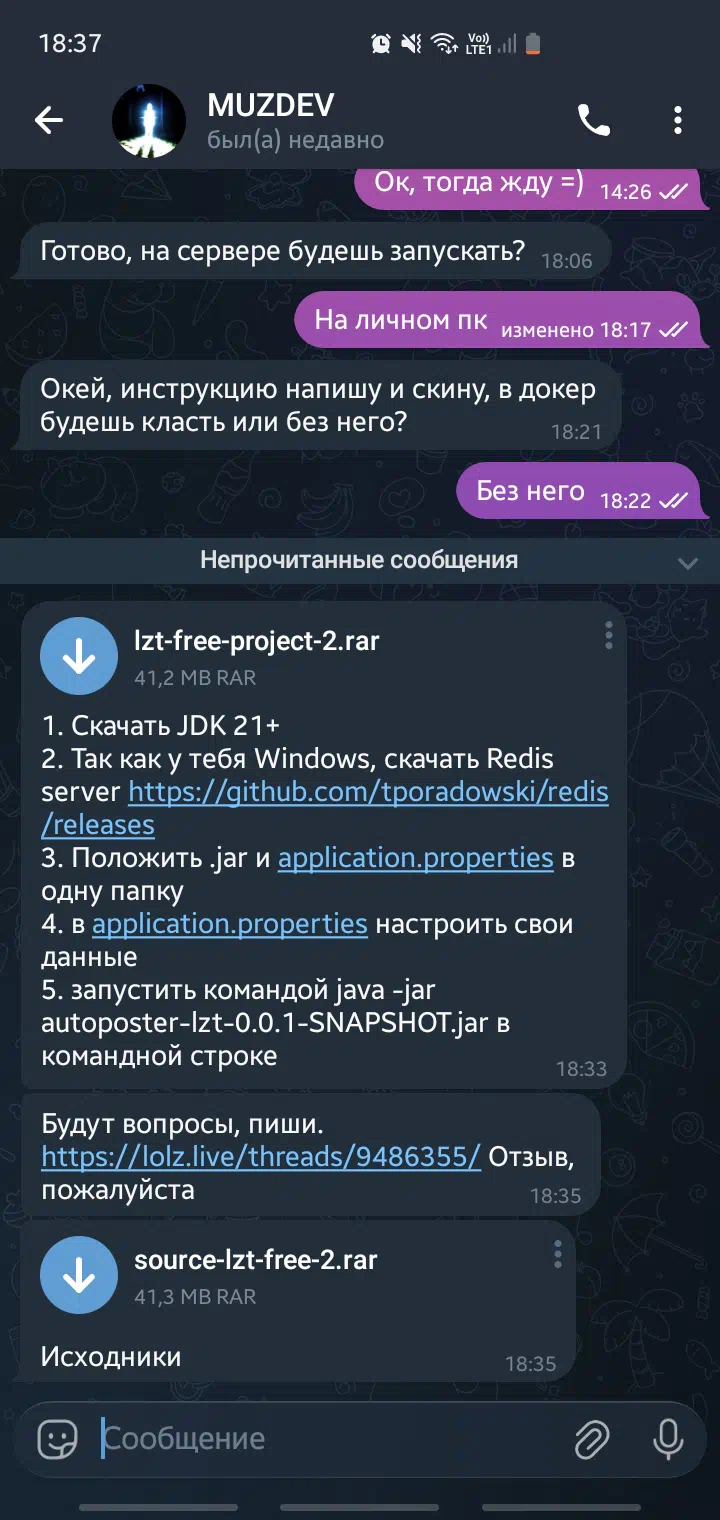Viewport: 720px width, 1520px height.
Task: Tap application.properties link in step 4
Action: [x=230, y=924]
